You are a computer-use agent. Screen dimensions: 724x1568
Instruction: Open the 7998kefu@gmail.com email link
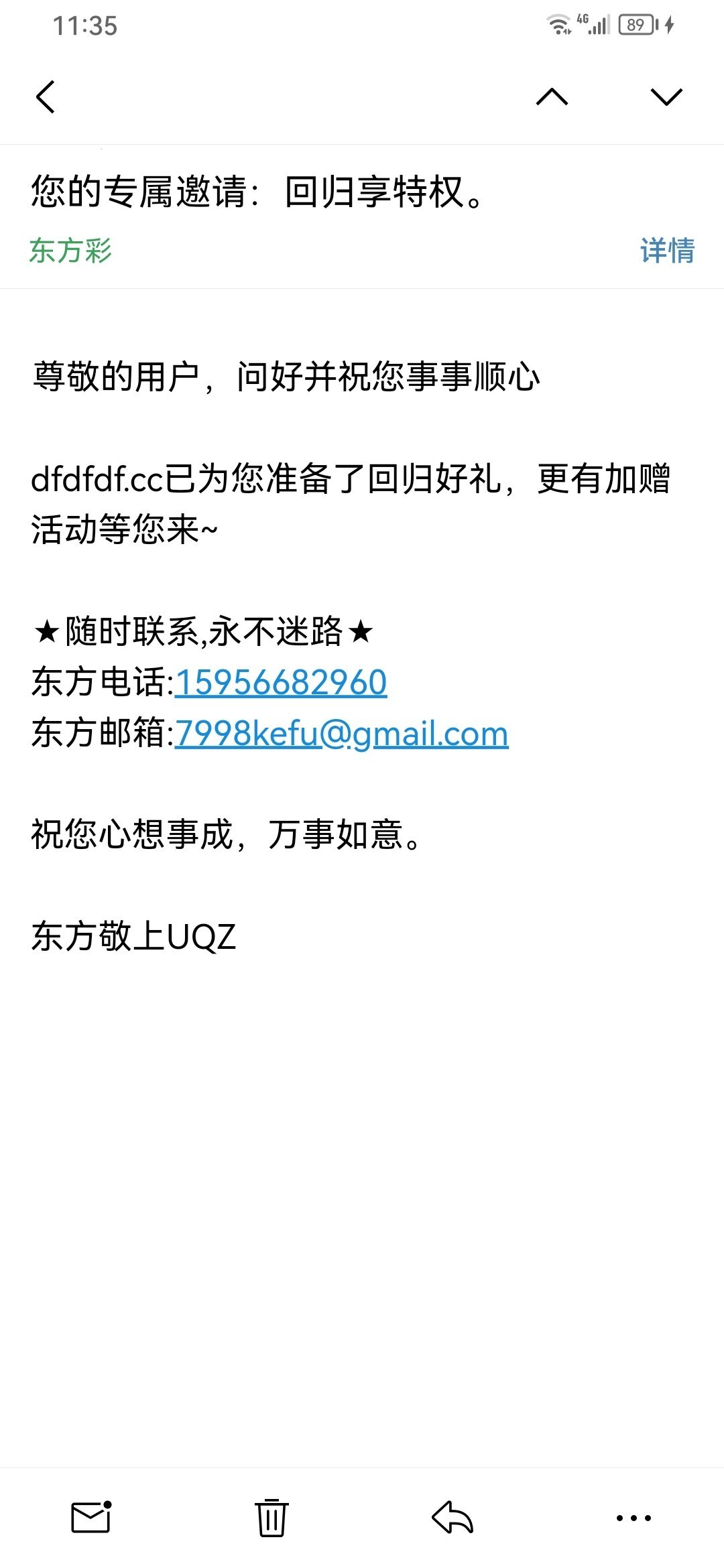[341, 734]
